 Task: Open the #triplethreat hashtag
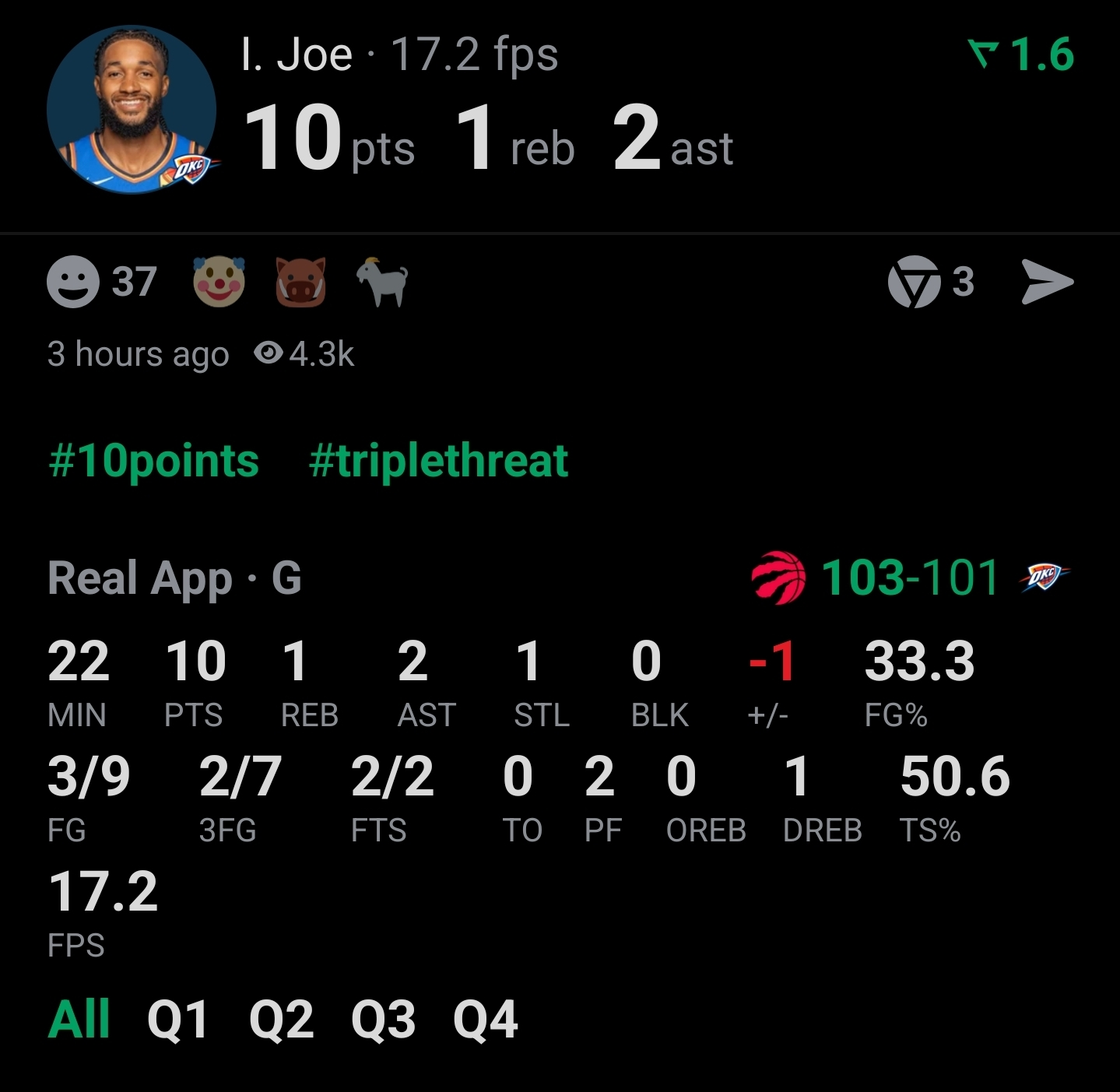[x=438, y=461]
